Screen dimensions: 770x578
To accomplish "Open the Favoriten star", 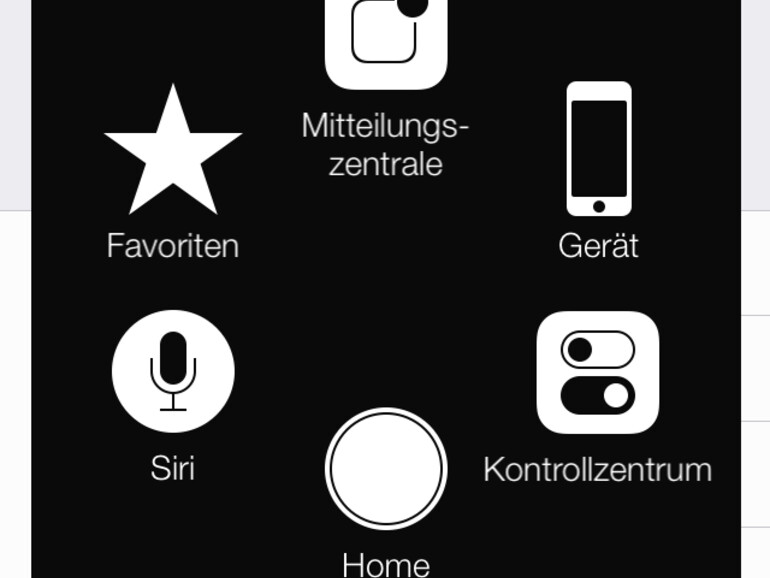I will tap(173, 152).
